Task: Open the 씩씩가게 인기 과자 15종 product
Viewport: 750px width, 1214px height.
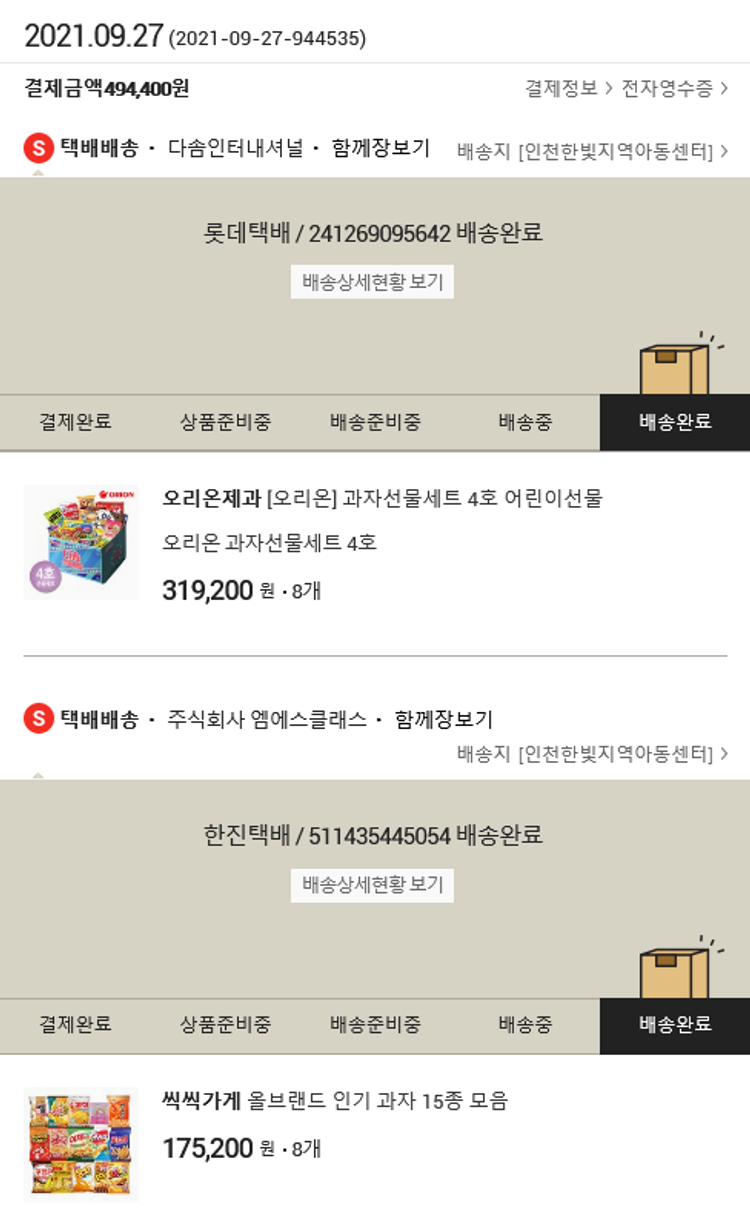Action: pyautogui.click(x=335, y=1101)
